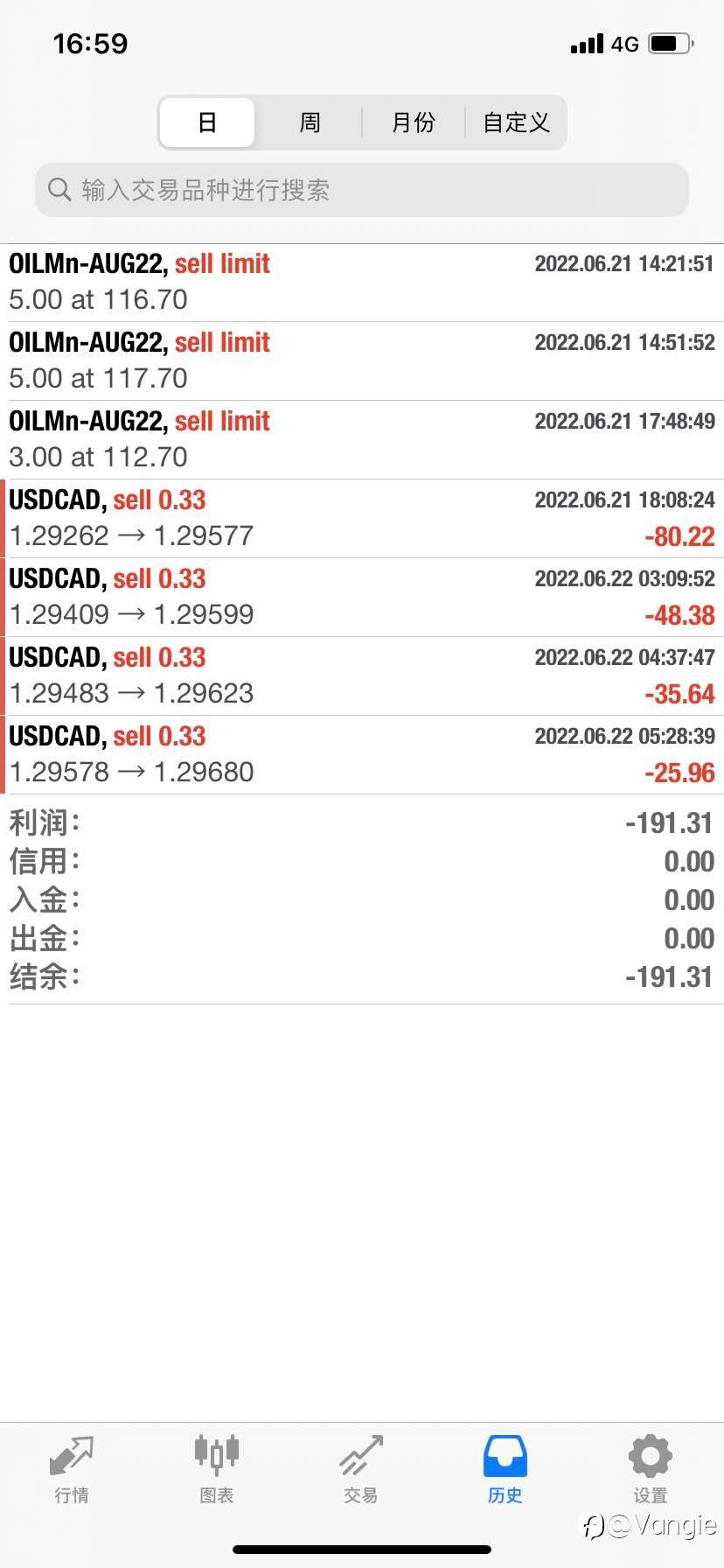The height and width of the screenshot is (1568, 724).
Task: Go to the 行情 quotes tab
Action: coord(72,1470)
